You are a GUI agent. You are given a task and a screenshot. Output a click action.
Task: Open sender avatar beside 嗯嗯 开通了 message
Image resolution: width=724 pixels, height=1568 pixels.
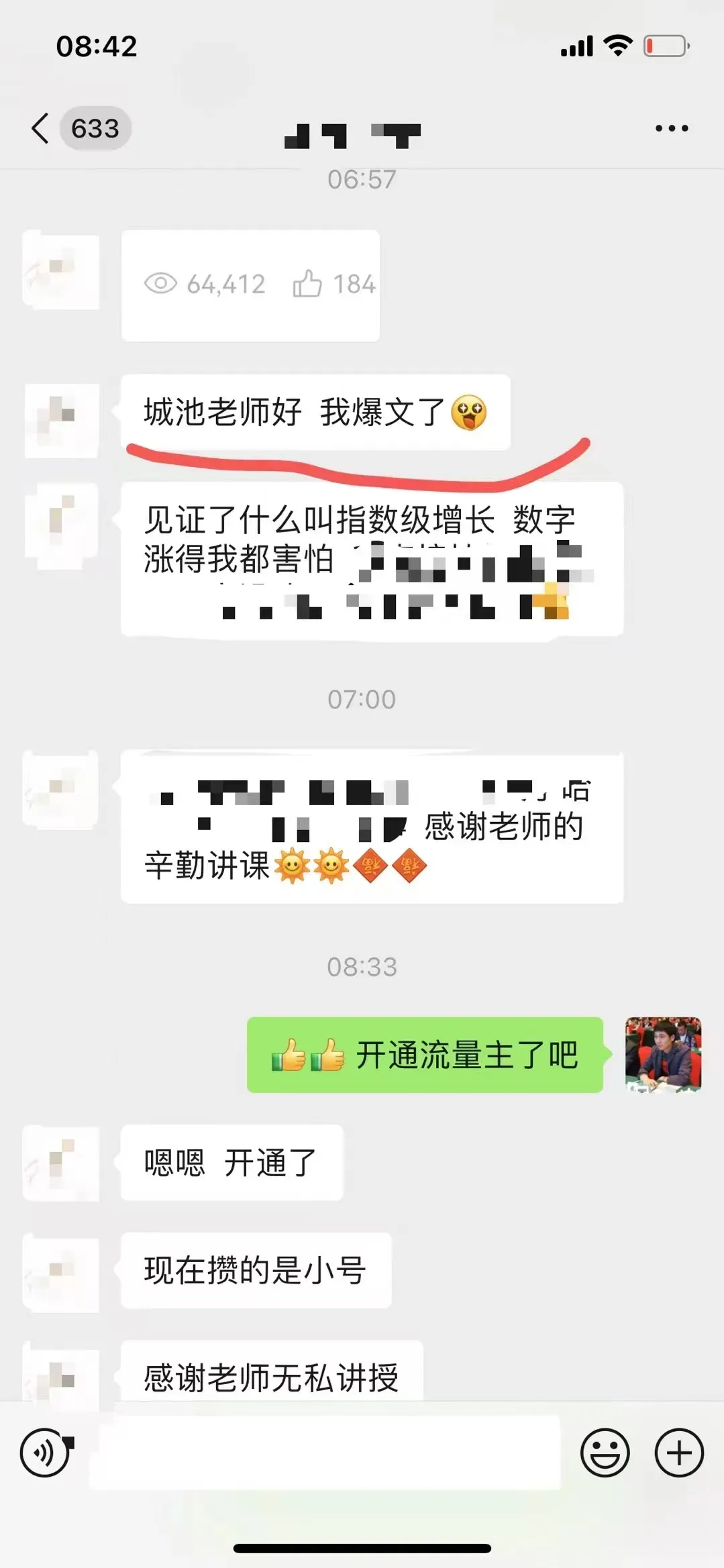pyautogui.click(x=61, y=1163)
